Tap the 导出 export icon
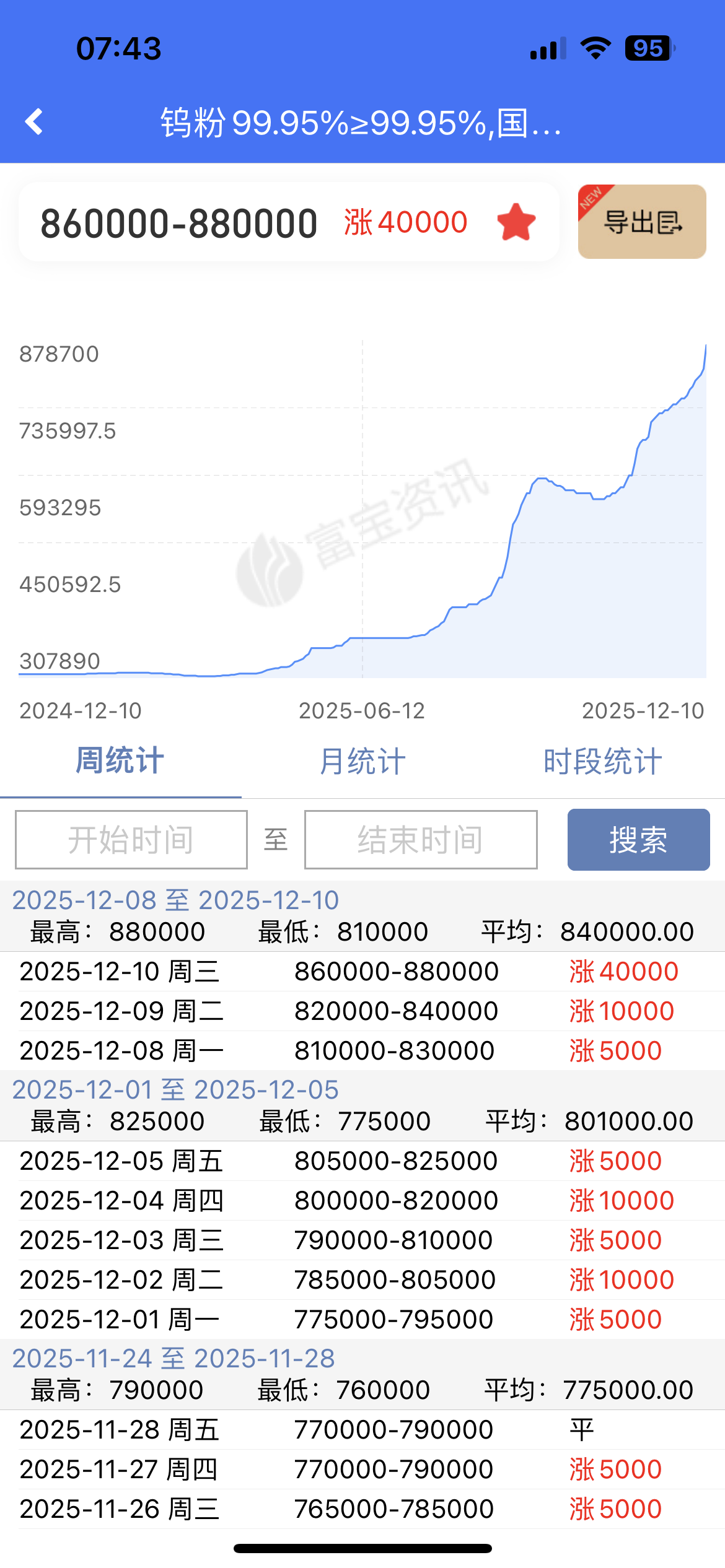The width and height of the screenshot is (725, 1568). click(x=641, y=223)
